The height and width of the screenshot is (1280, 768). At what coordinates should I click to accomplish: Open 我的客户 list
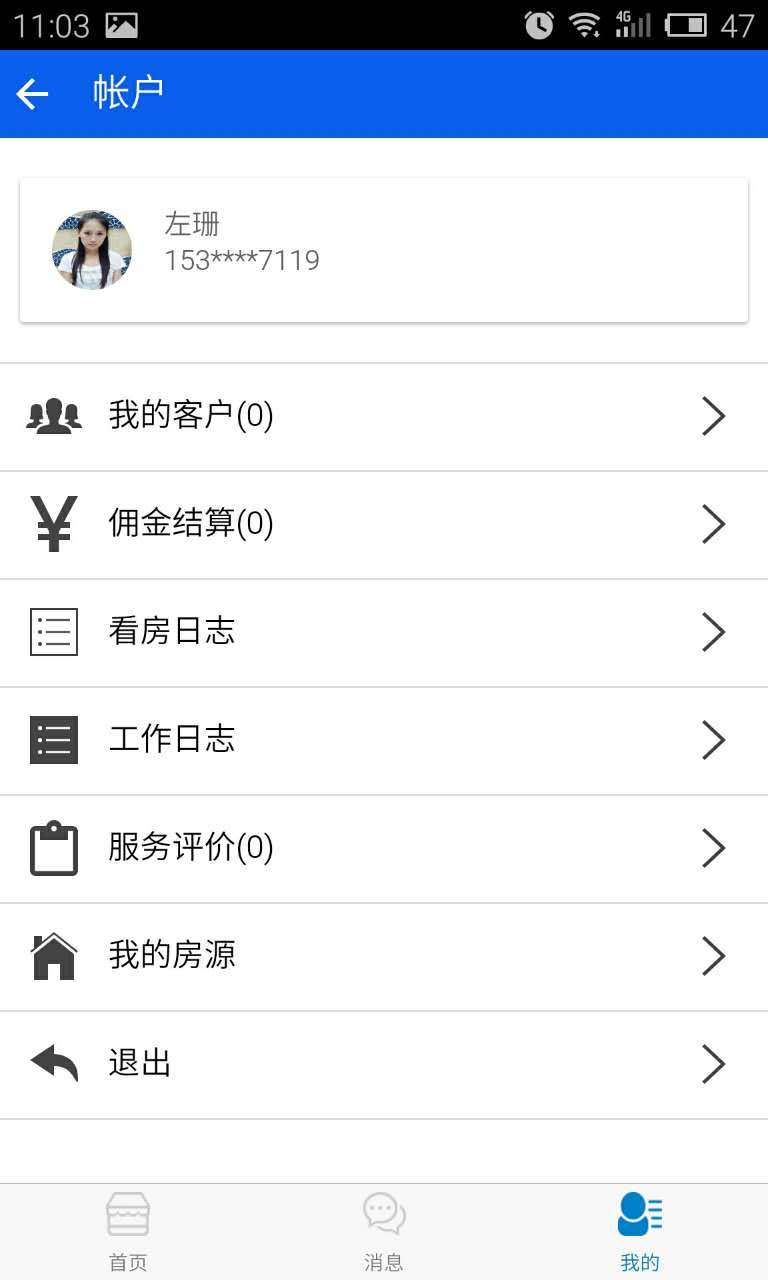pos(384,416)
